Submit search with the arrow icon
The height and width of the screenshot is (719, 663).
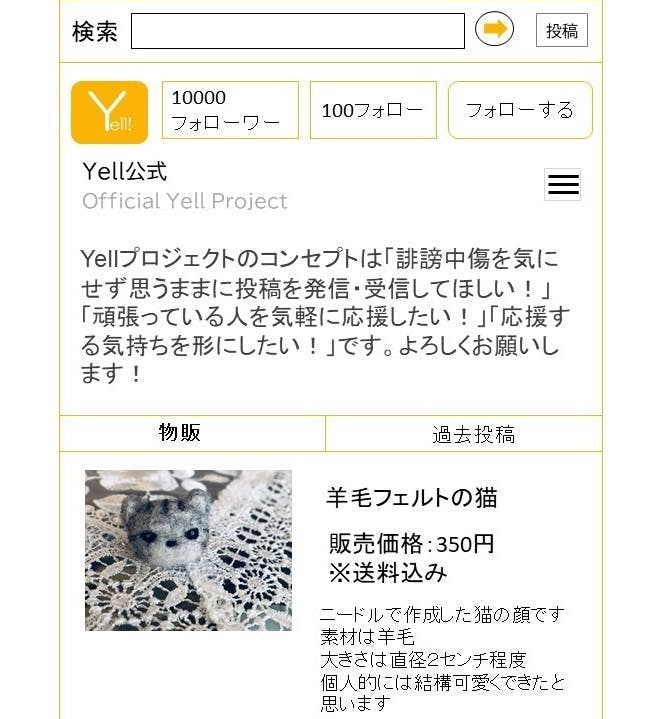click(x=494, y=30)
